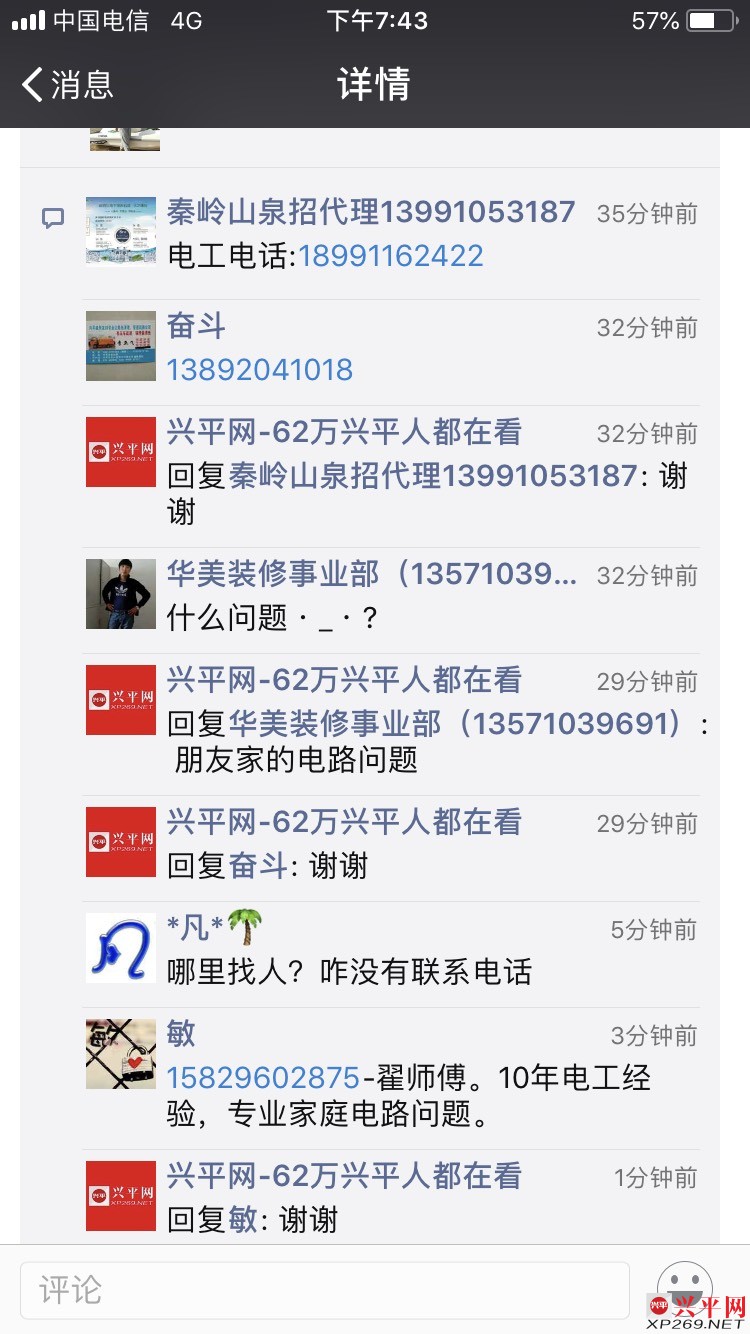Tap 敏's avatar picture
750x1334 pixels.
121,1054
